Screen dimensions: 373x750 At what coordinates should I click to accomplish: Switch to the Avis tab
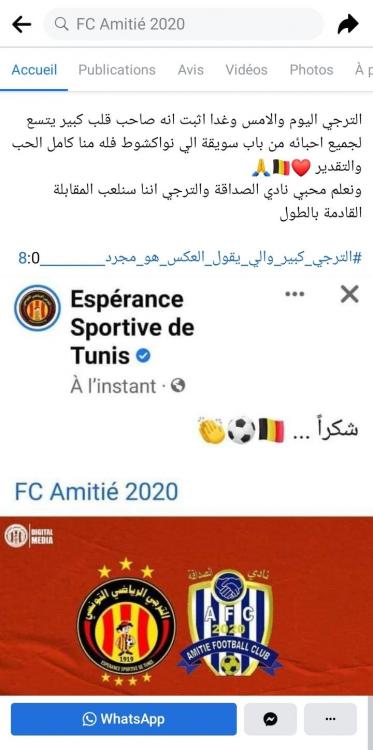pos(190,70)
